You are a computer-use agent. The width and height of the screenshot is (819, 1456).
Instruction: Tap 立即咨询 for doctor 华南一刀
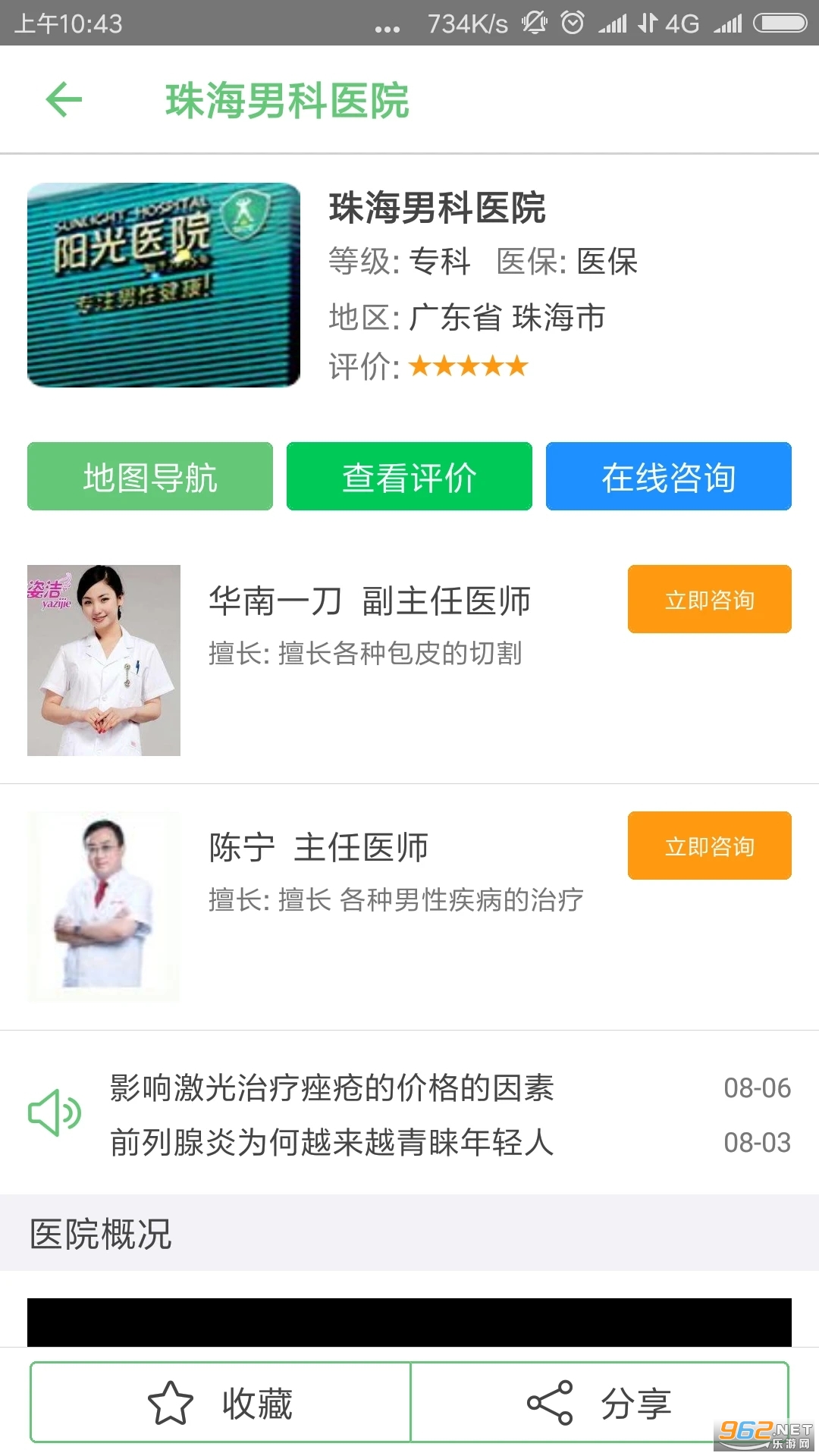point(709,600)
